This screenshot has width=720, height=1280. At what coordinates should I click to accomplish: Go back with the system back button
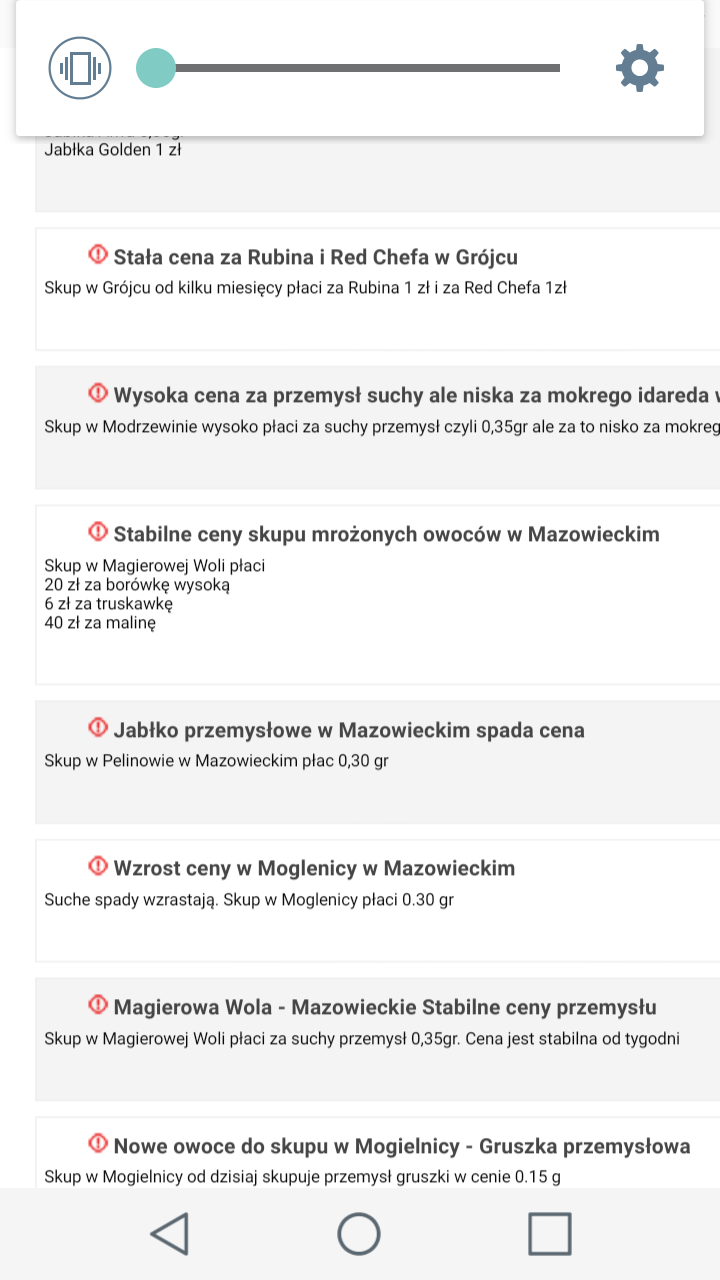tap(170, 1234)
